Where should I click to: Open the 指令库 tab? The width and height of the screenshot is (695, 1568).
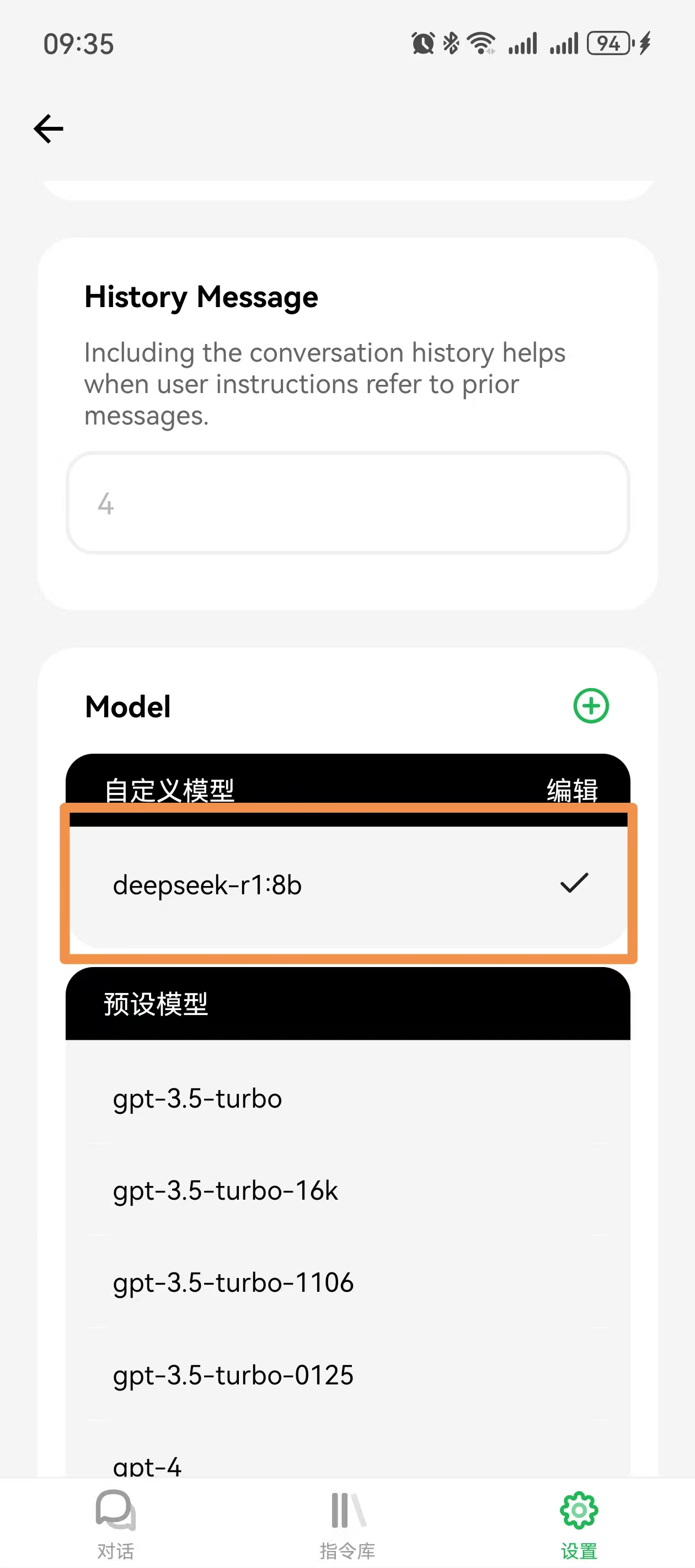point(347,1524)
